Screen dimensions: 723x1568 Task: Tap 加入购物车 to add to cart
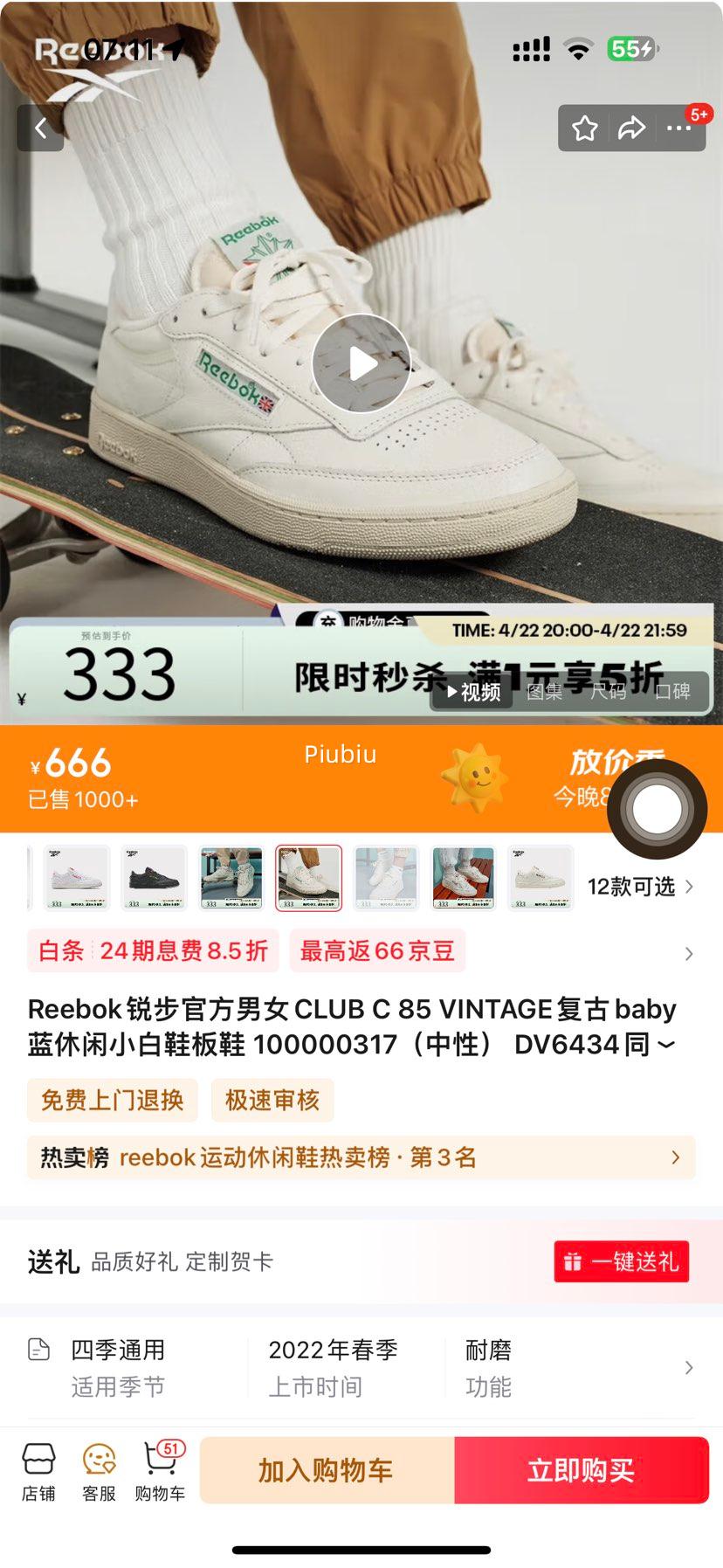327,1470
